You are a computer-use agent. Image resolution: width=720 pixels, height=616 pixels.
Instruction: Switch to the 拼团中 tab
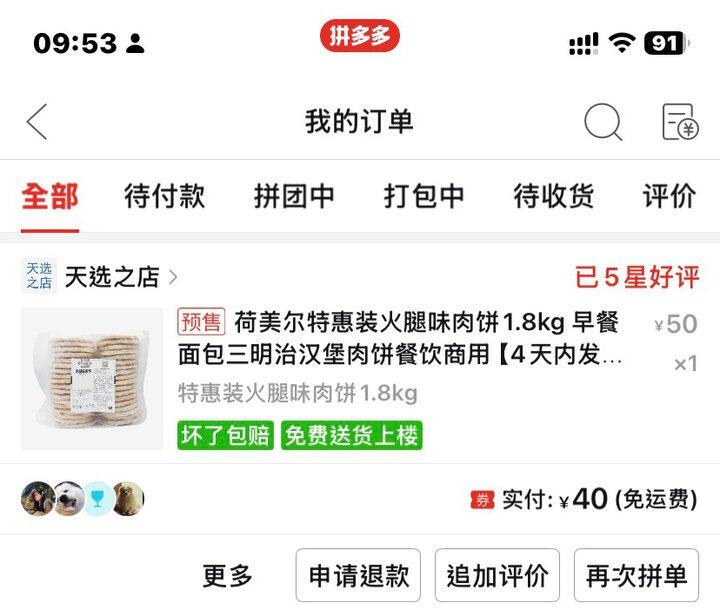pyautogui.click(x=294, y=196)
